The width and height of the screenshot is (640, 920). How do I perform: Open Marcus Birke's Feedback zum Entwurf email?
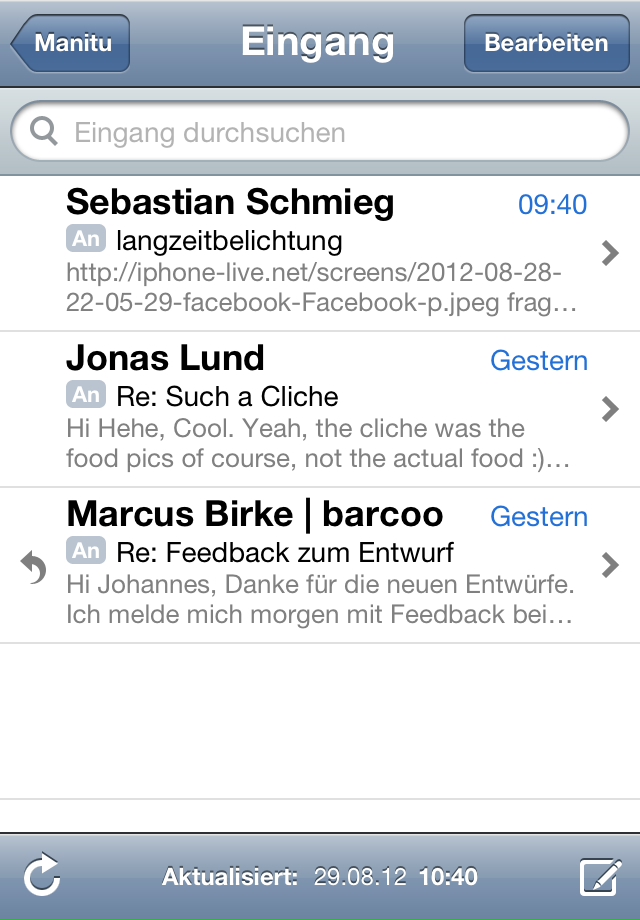(x=320, y=566)
